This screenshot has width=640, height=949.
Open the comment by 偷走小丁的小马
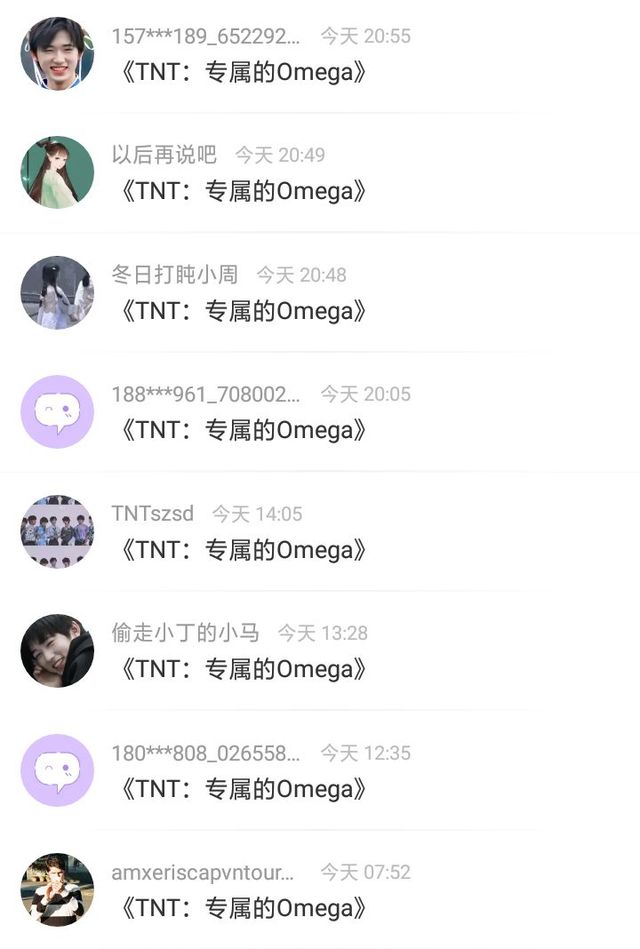click(243, 669)
